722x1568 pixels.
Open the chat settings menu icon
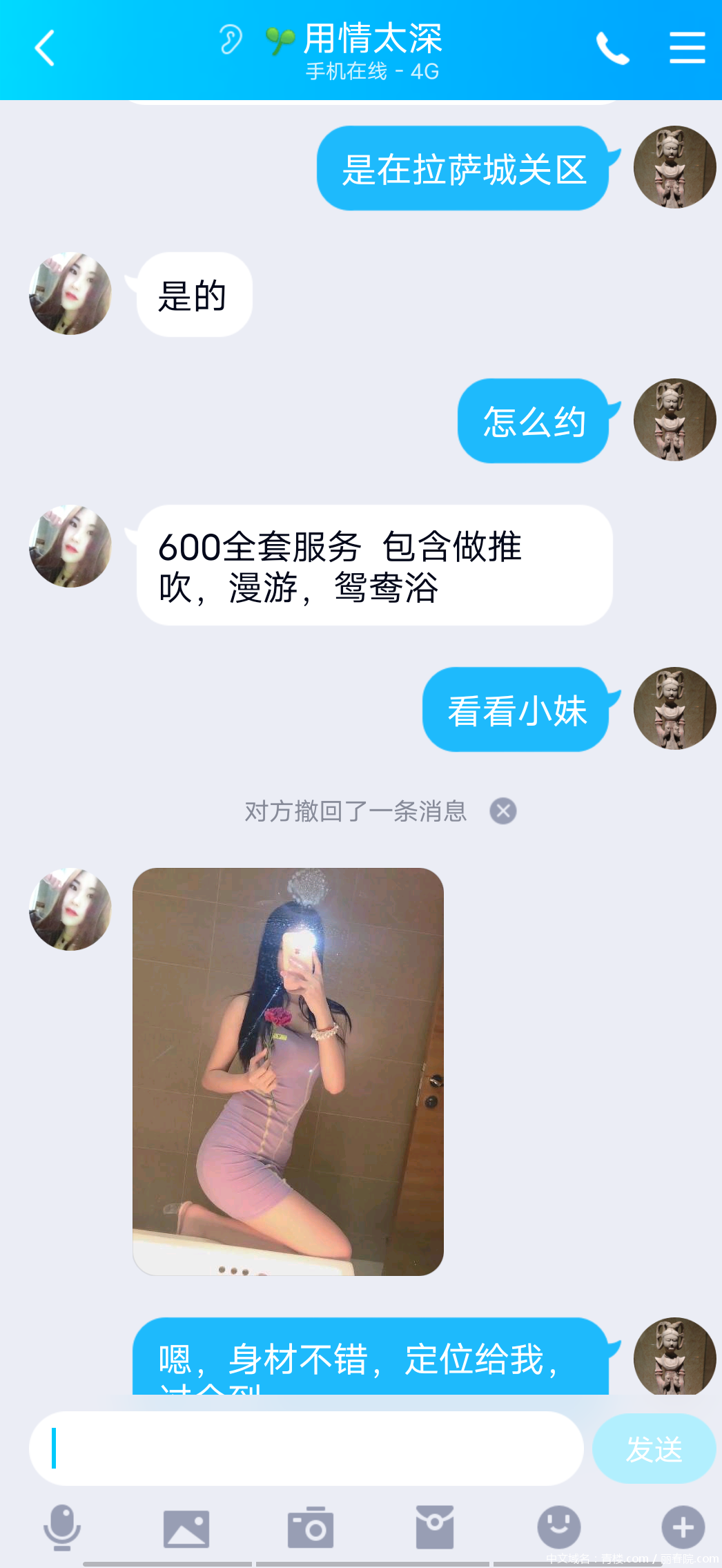point(687,48)
